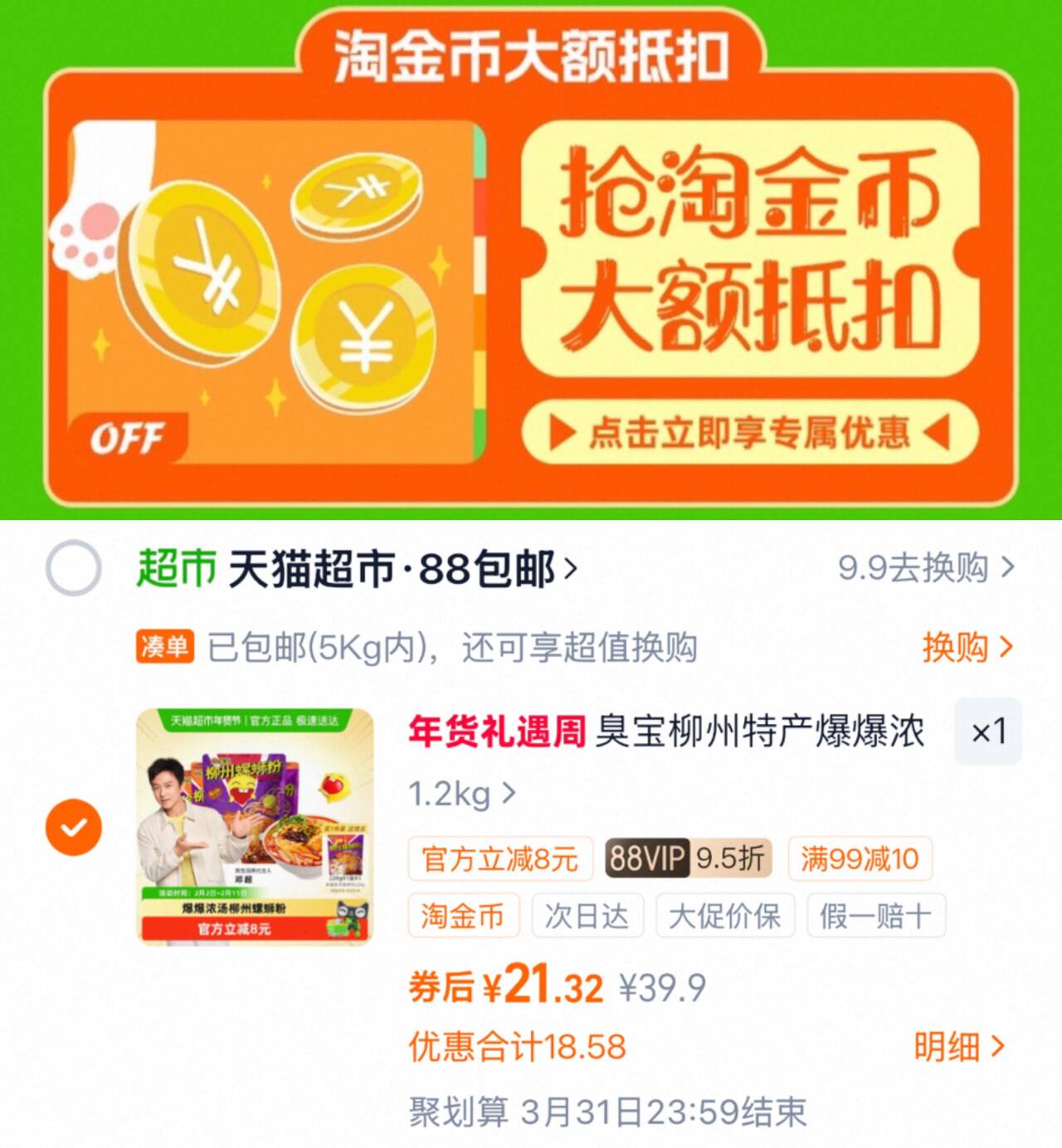Select all items from 天猫超市 store

pos(73,568)
